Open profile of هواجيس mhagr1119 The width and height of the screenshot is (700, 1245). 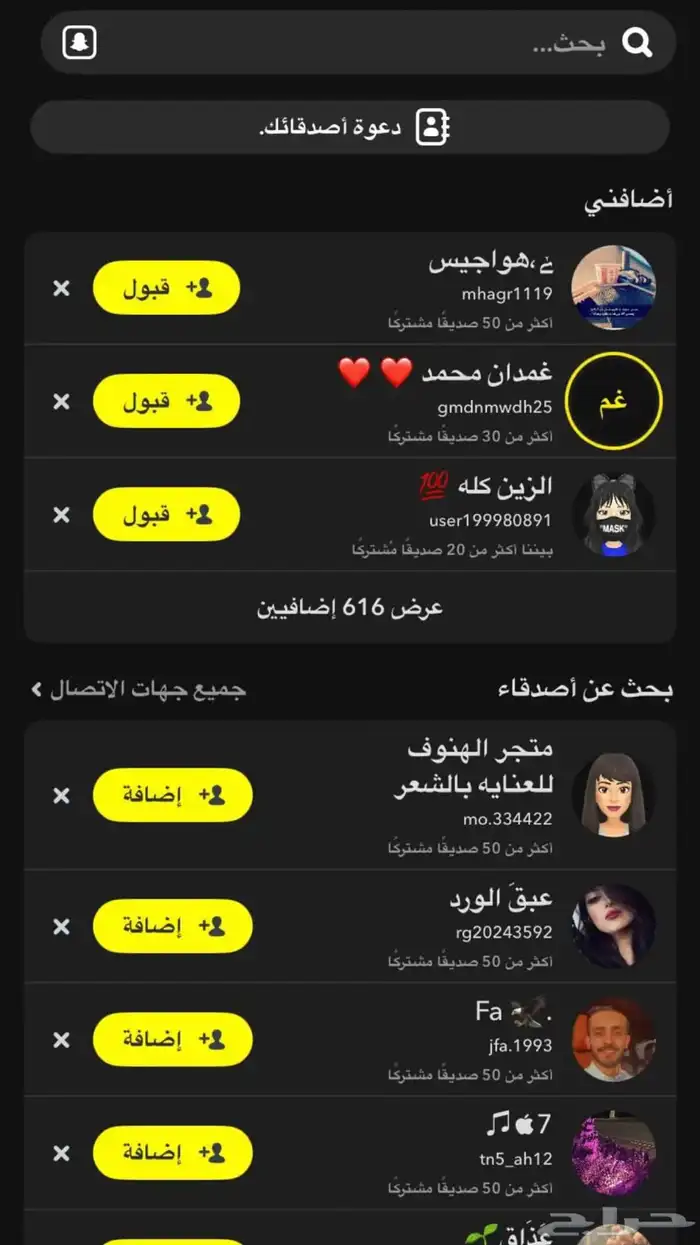pos(613,288)
